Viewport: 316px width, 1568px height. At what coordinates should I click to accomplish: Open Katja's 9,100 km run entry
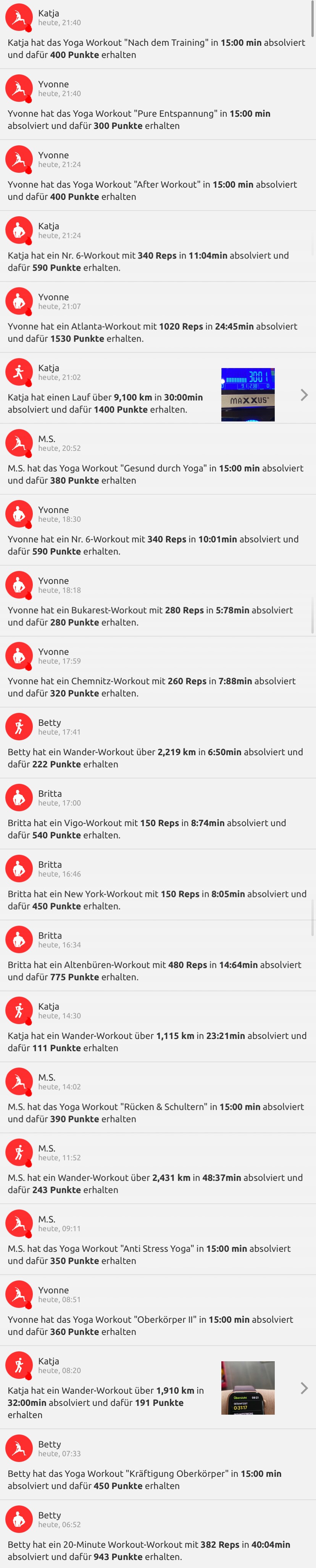click(x=304, y=395)
